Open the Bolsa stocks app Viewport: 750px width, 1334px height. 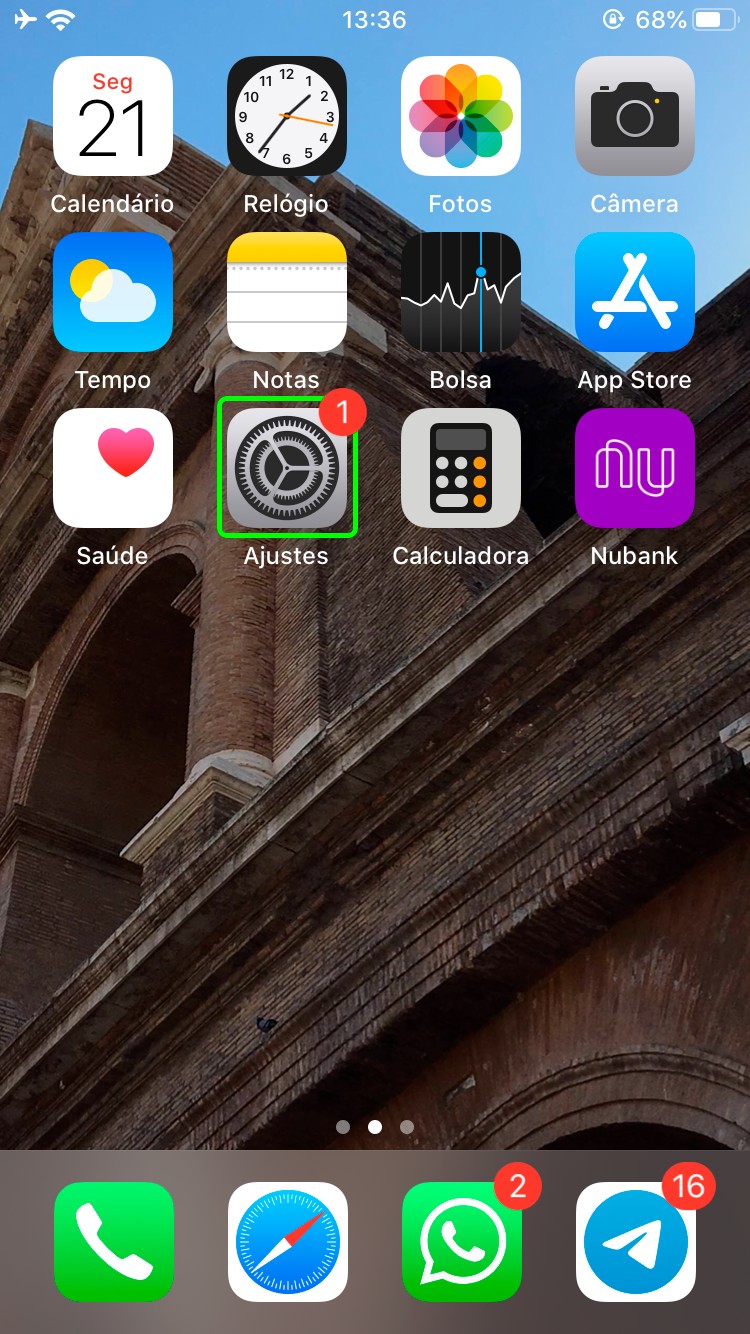[461, 292]
